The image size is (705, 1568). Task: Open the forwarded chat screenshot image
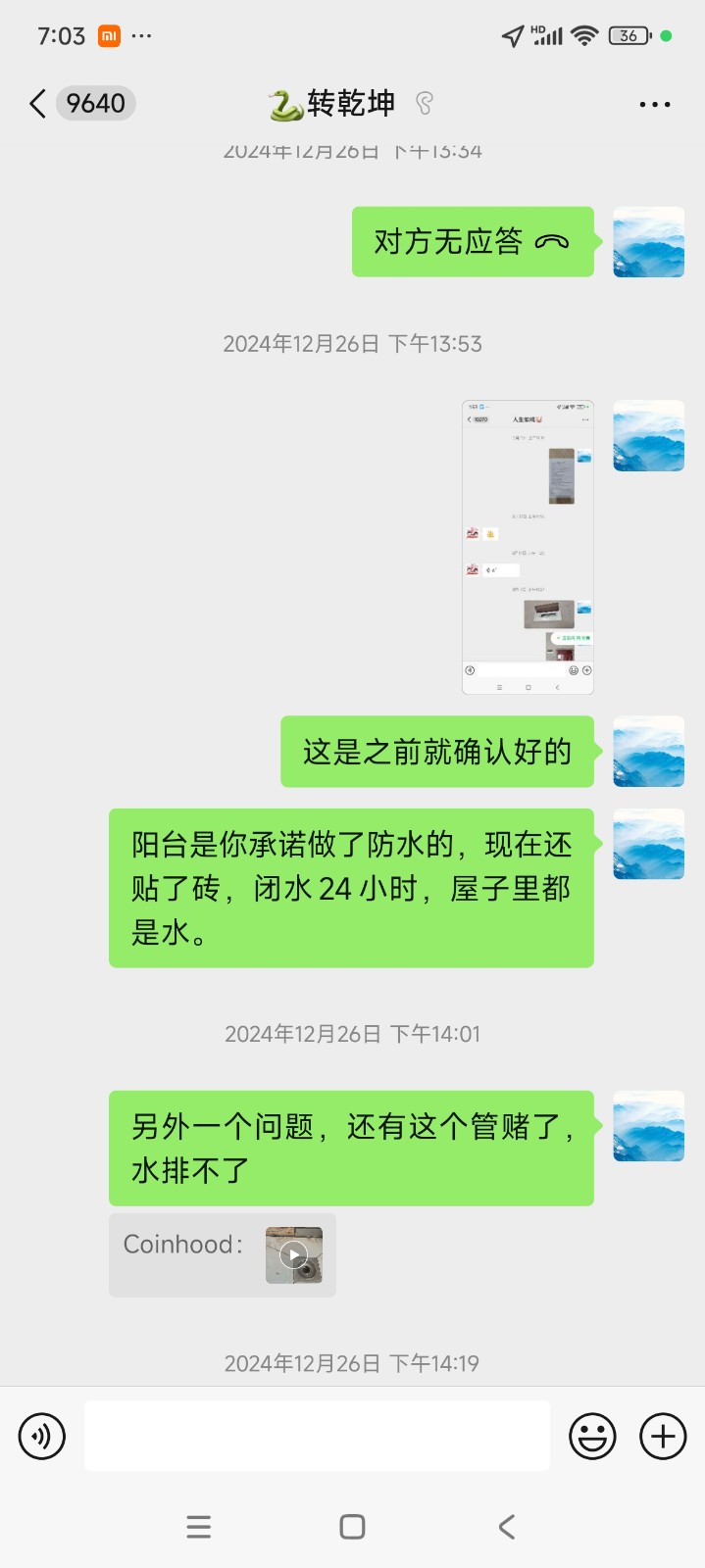tap(528, 547)
